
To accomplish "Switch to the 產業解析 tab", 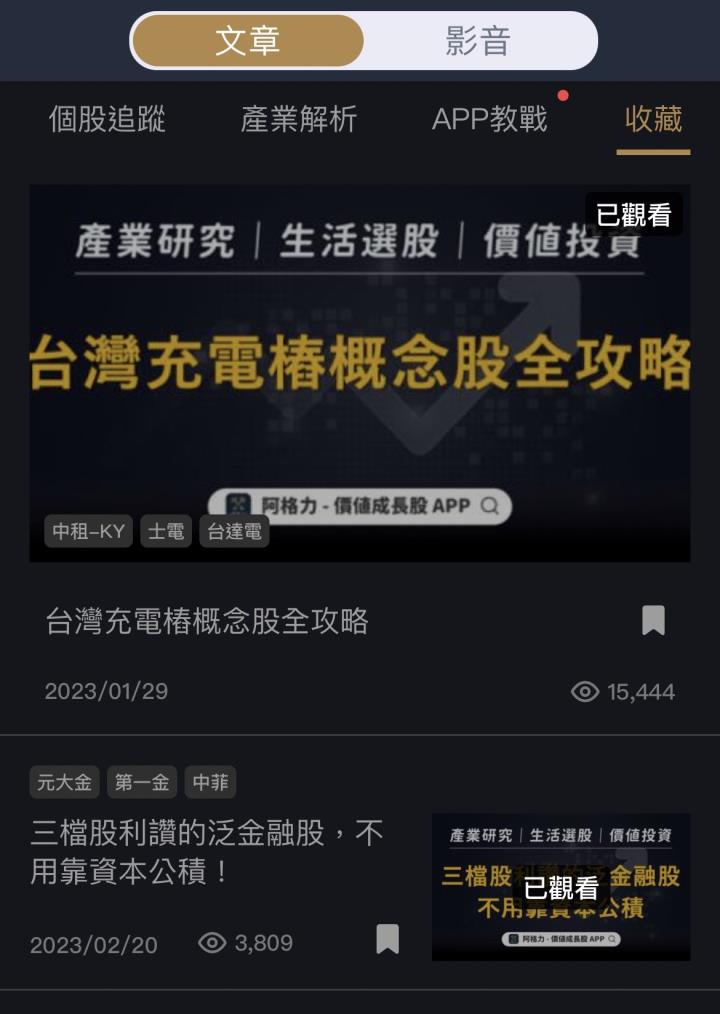I will point(298,120).
